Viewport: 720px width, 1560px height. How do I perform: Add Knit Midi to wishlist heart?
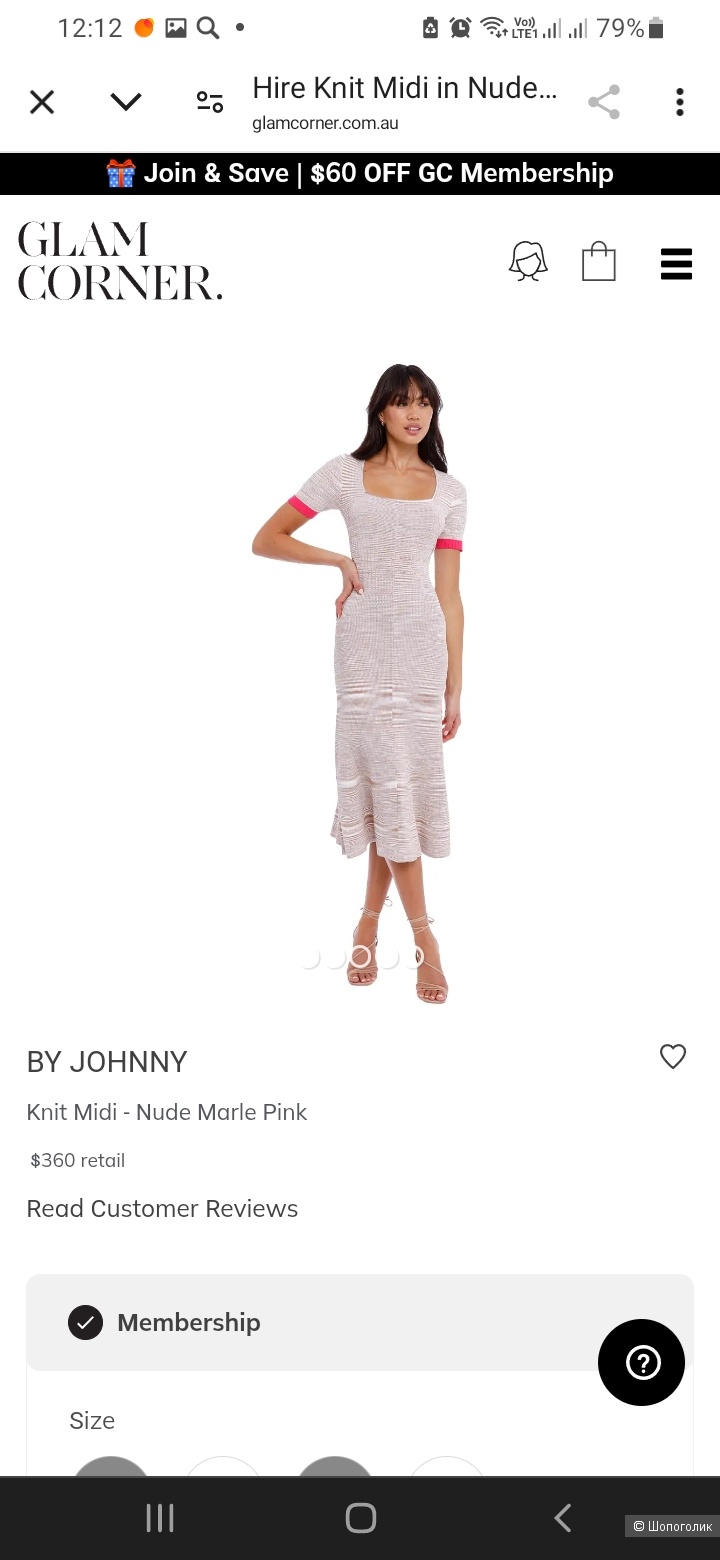pyautogui.click(x=673, y=1056)
